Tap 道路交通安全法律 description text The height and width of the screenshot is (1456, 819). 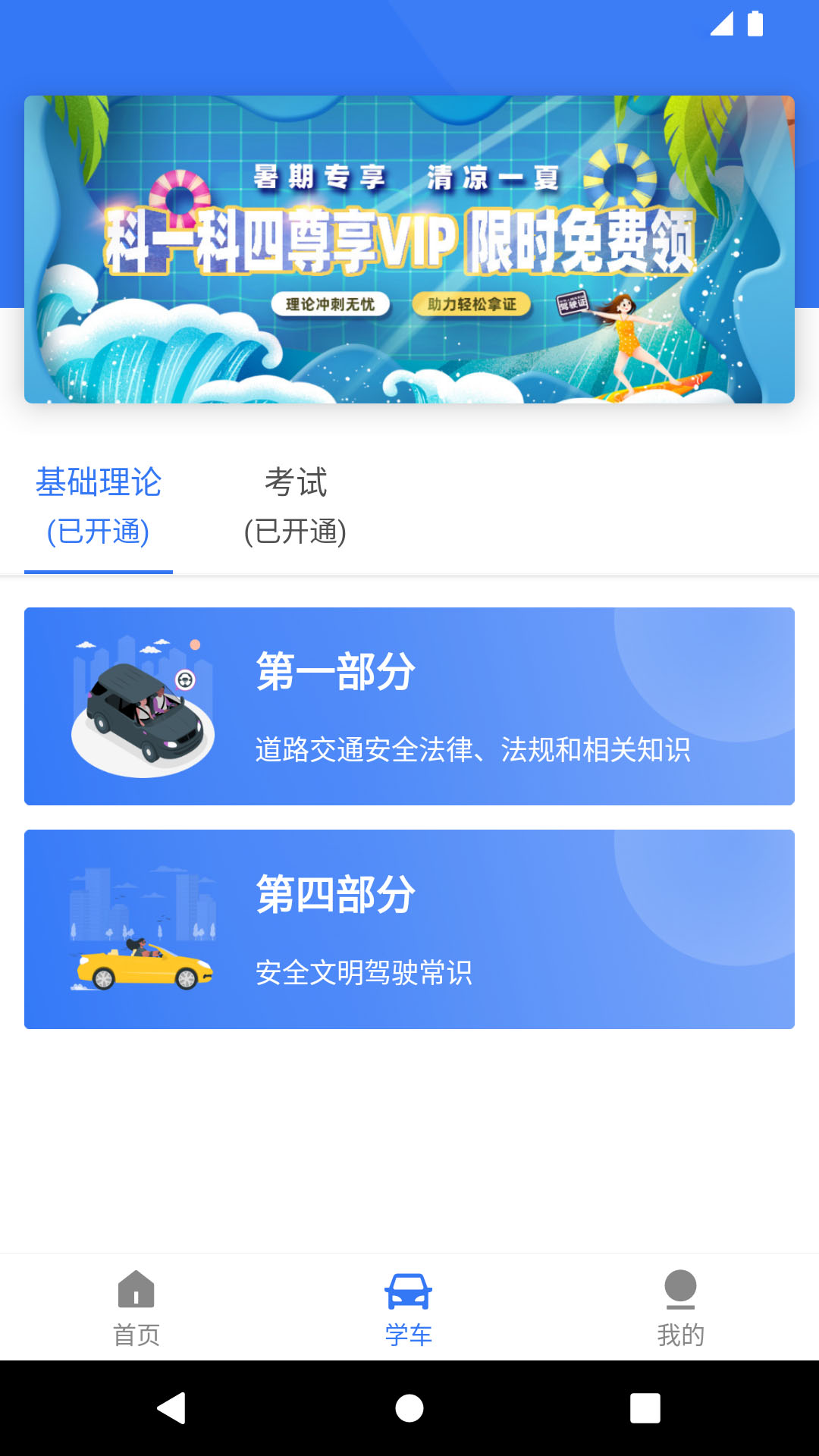pos(474,751)
